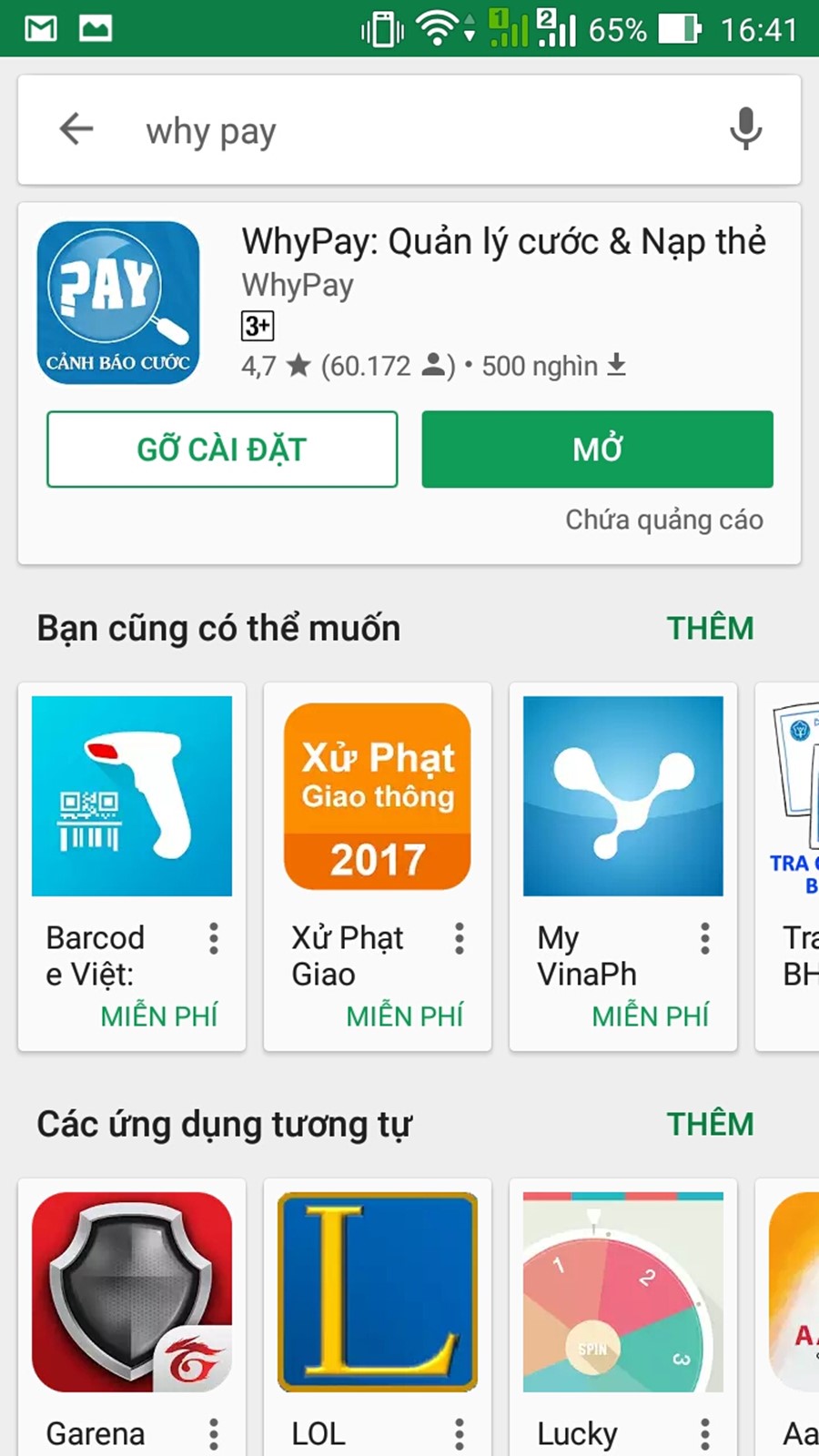Open the Garena app card
Screen dimensions: 819x1456
coord(132,1292)
